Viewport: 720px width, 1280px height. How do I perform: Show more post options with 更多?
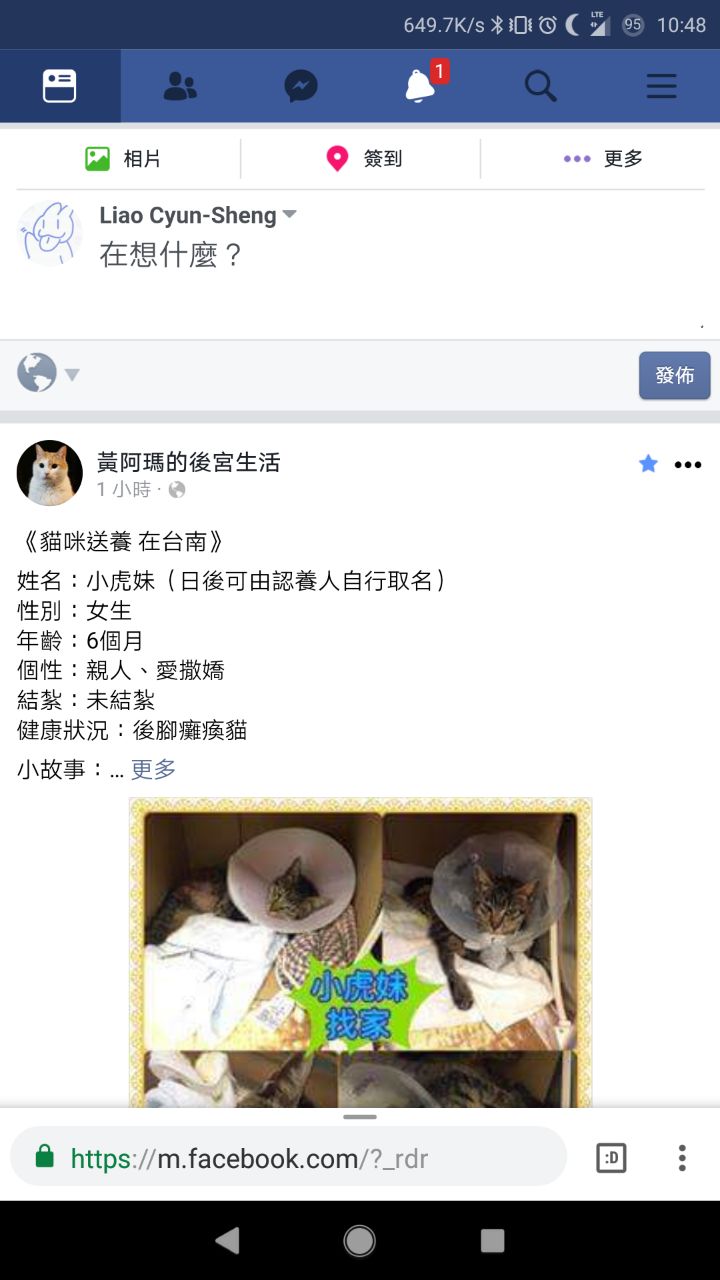coord(602,158)
